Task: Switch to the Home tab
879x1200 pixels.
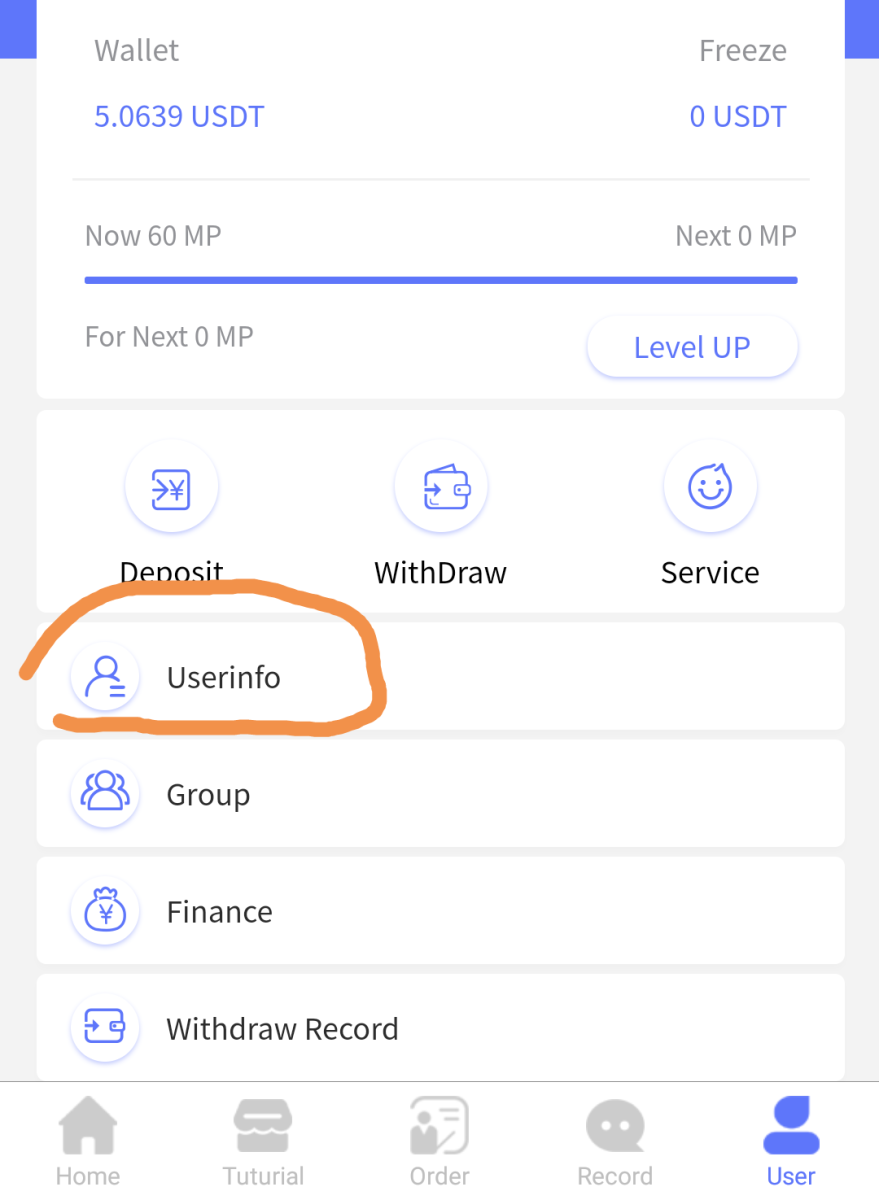Action: point(88,1142)
